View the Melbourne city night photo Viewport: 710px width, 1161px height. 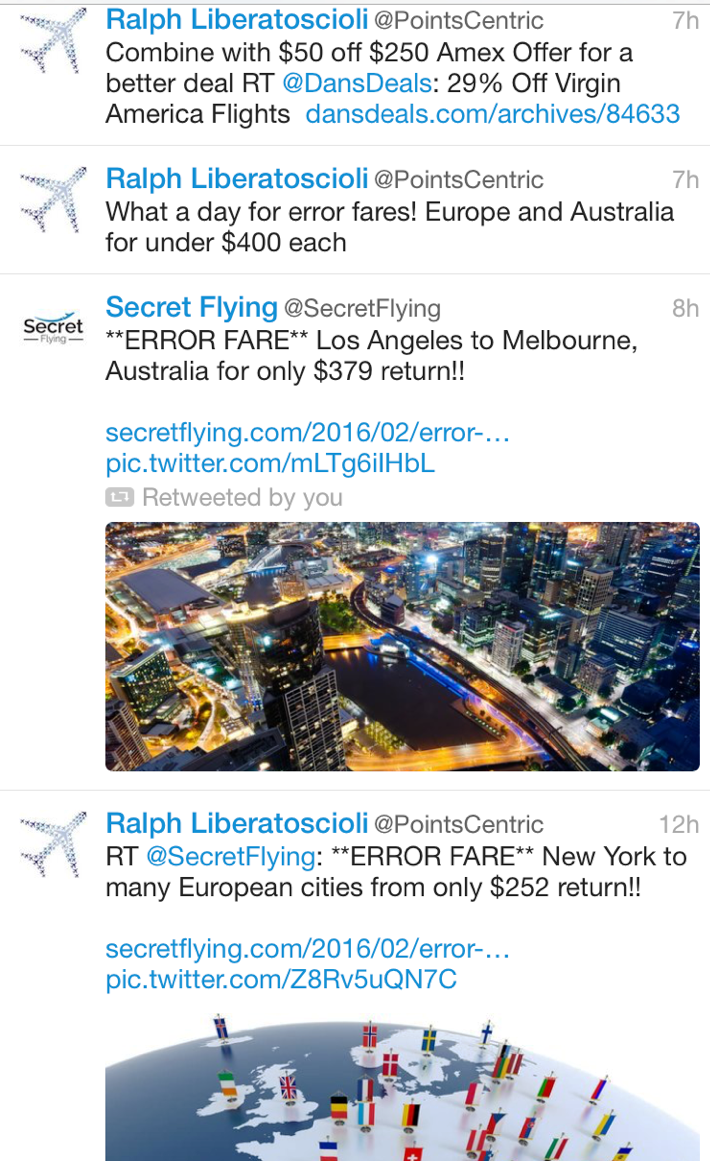[x=402, y=646]
